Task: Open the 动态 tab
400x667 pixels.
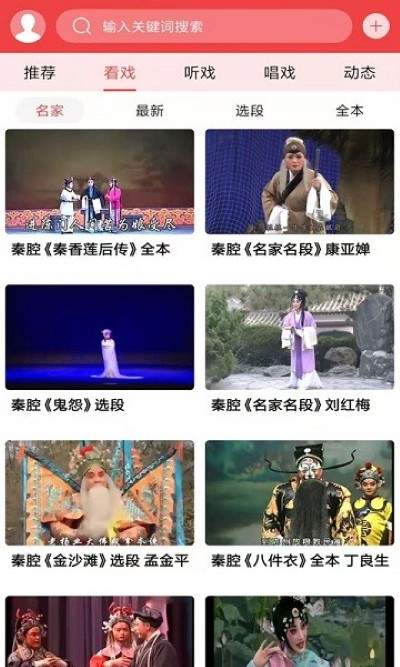Action: [360, 73]
